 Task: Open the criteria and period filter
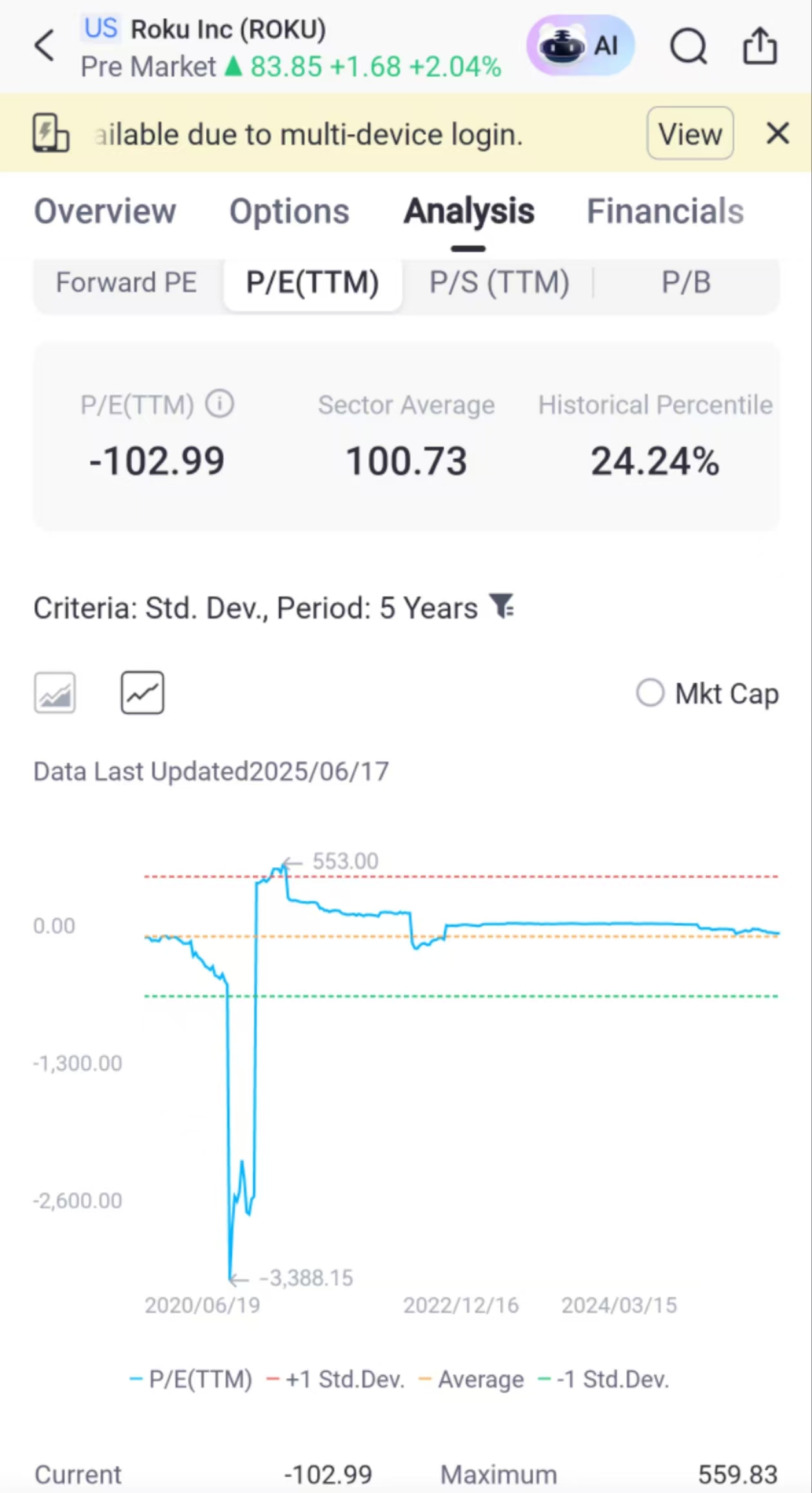click(502, 606)
